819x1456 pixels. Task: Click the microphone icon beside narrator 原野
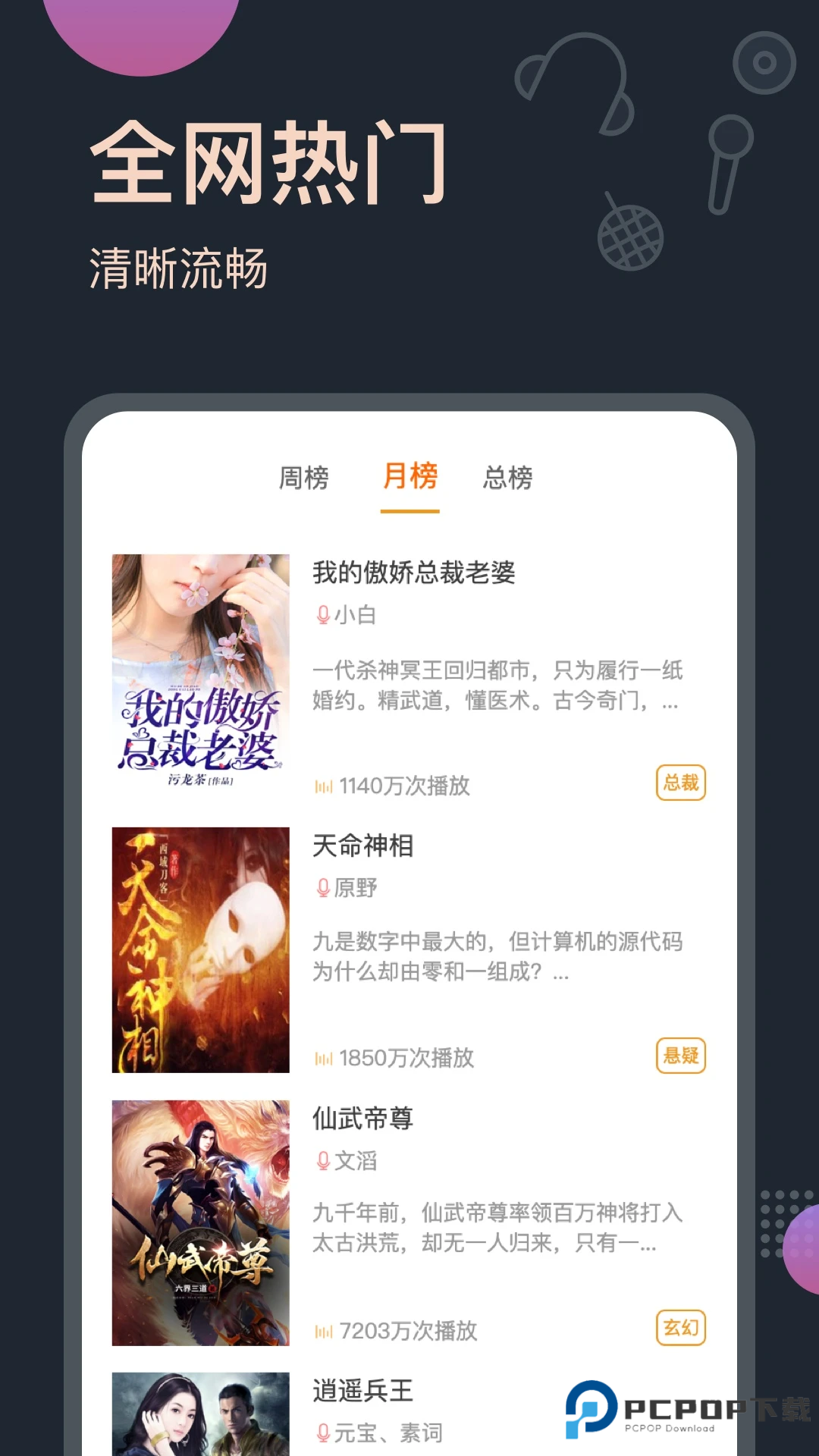click(322, 887)
